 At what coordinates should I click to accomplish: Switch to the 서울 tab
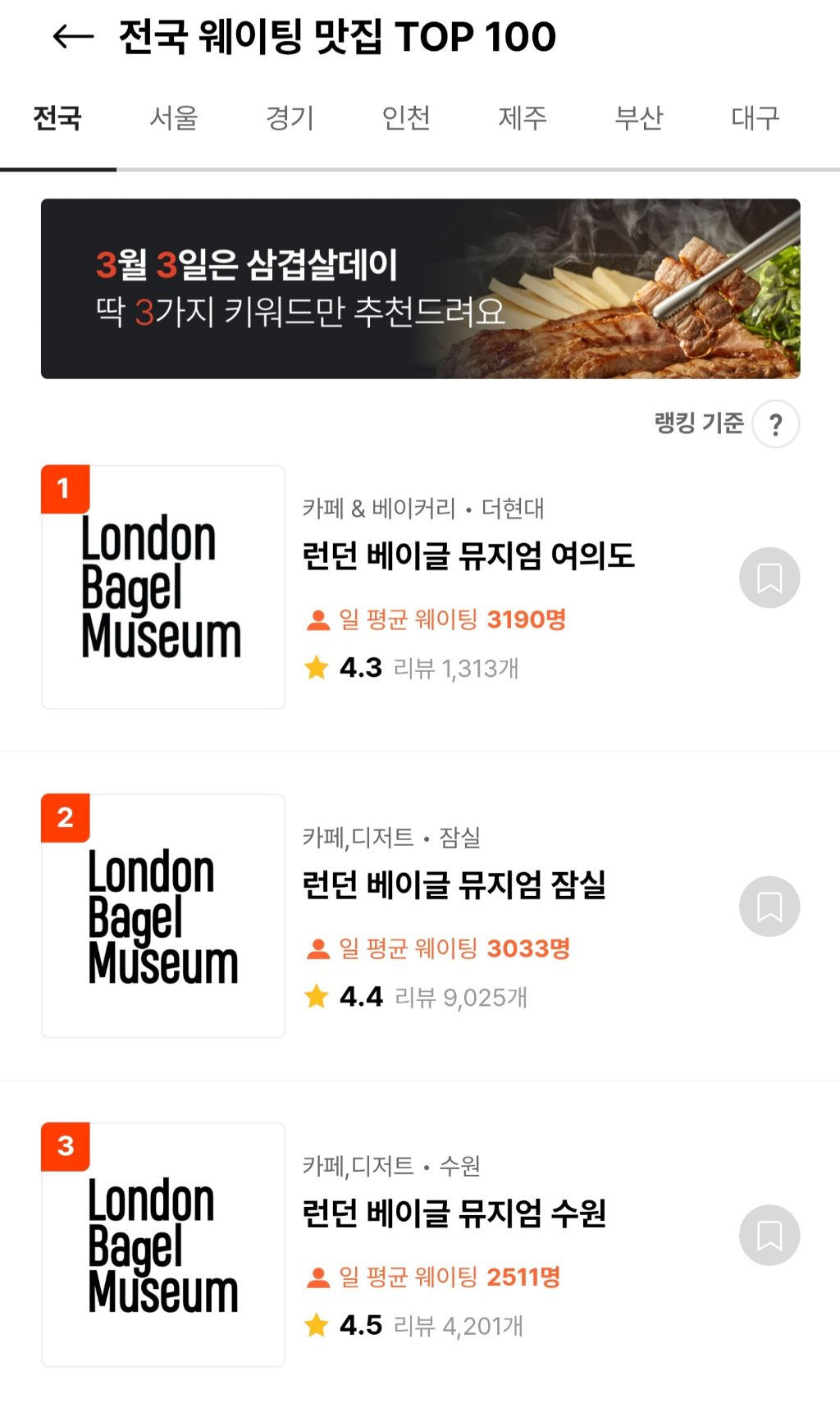click(174, 118)
